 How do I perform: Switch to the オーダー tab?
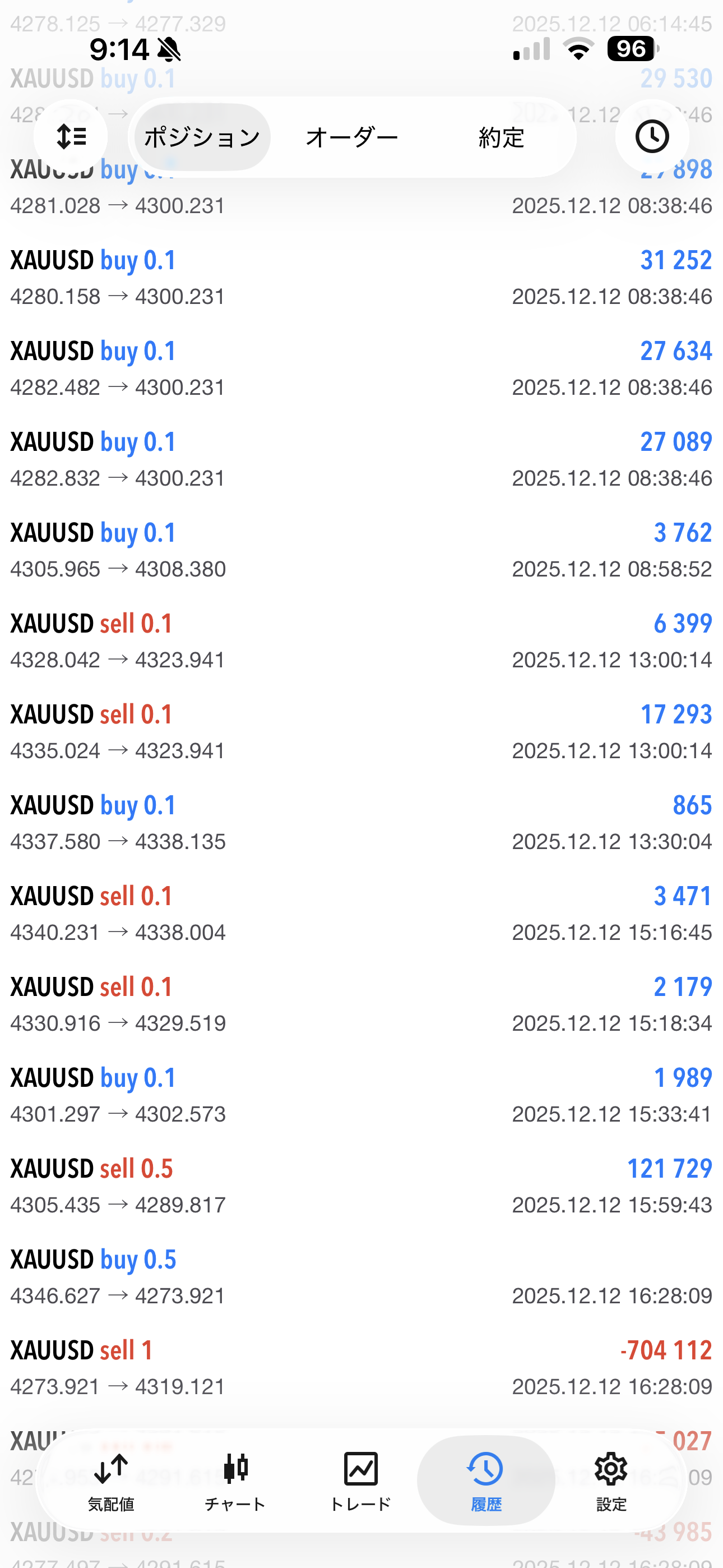[352, 137]
